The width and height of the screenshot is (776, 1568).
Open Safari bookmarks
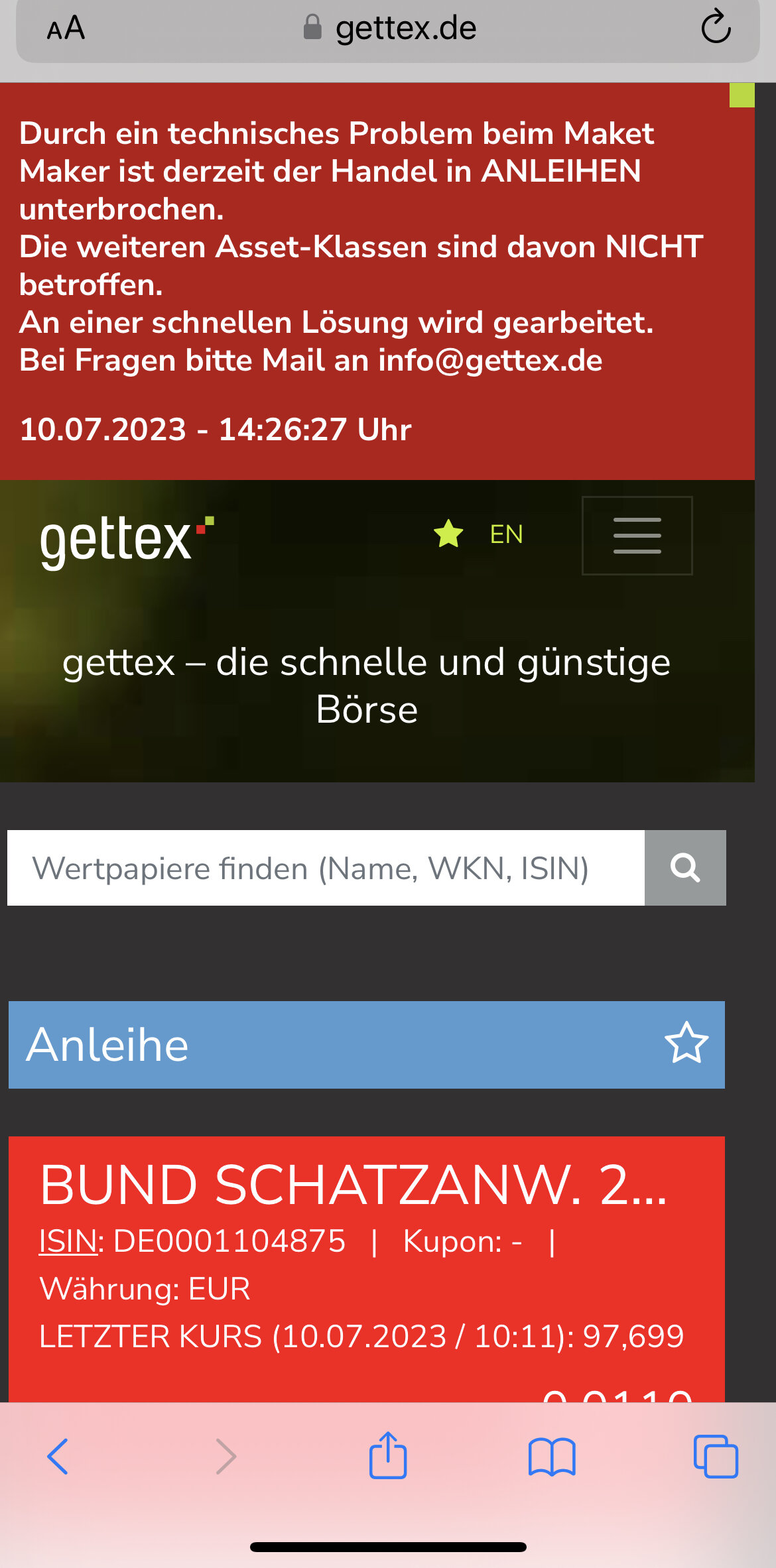(552, 1457)
